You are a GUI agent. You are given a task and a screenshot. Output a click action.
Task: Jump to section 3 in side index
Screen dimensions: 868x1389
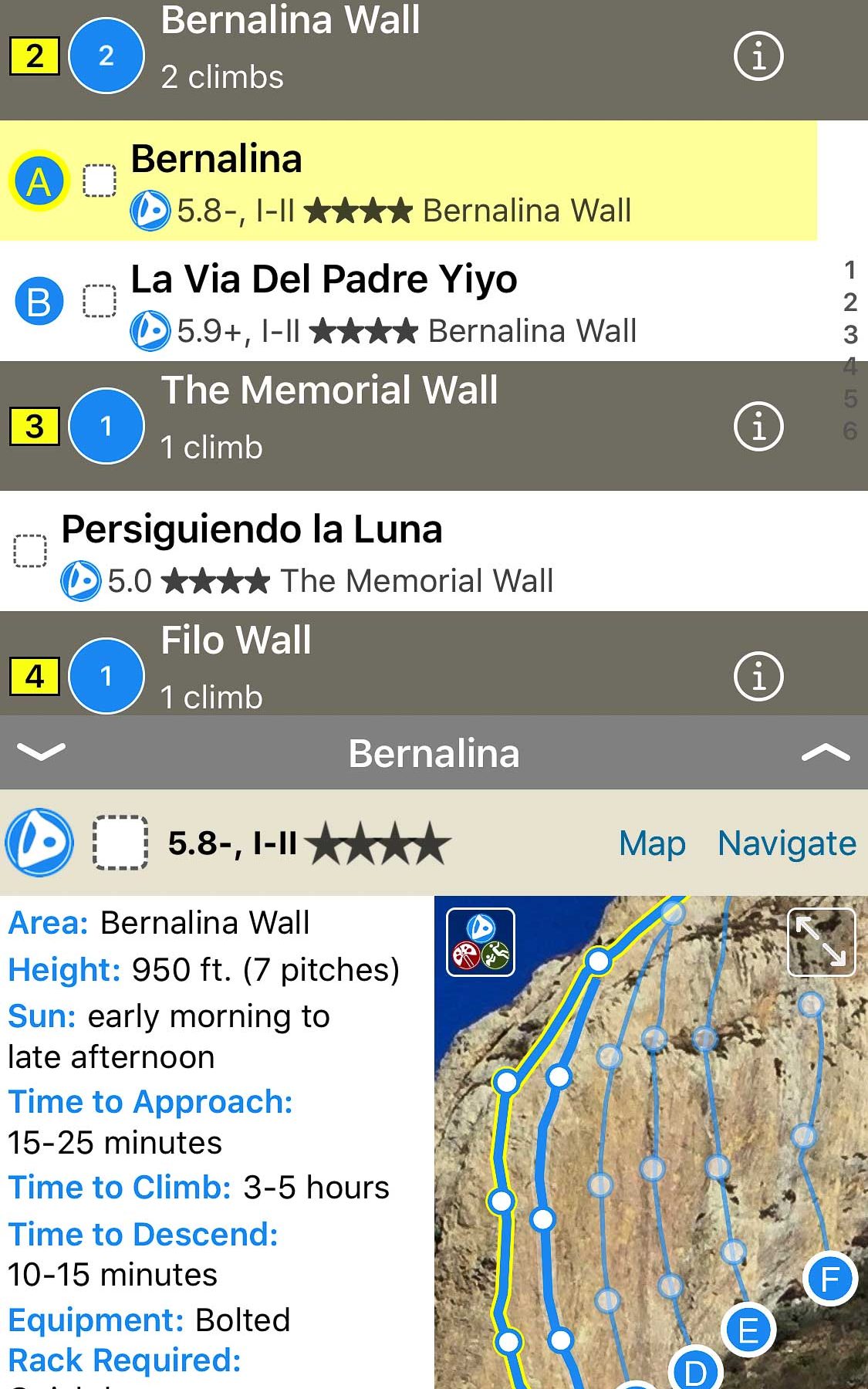pos(850,334)
